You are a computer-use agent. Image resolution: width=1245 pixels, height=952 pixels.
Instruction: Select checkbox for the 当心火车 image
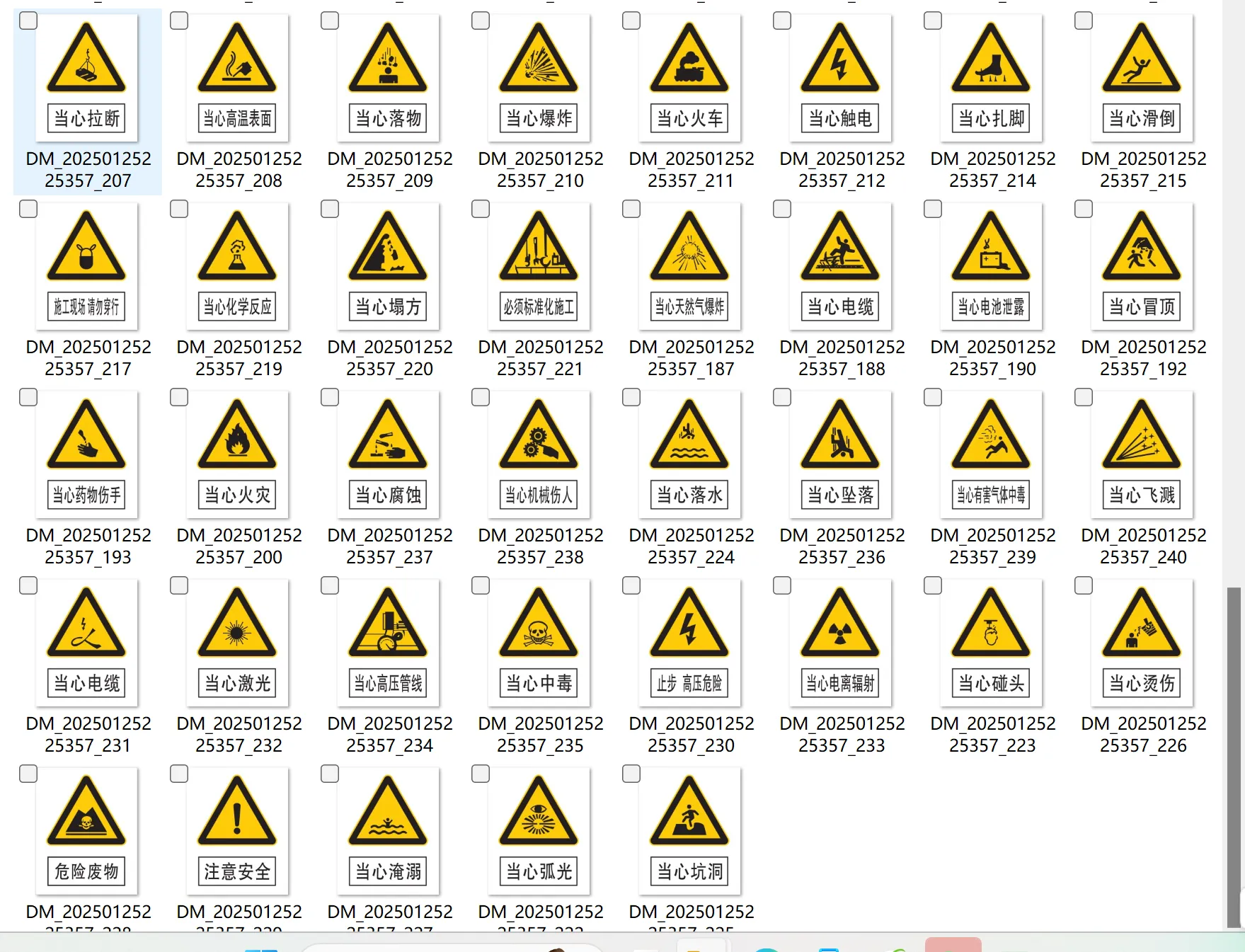(631, 21)
